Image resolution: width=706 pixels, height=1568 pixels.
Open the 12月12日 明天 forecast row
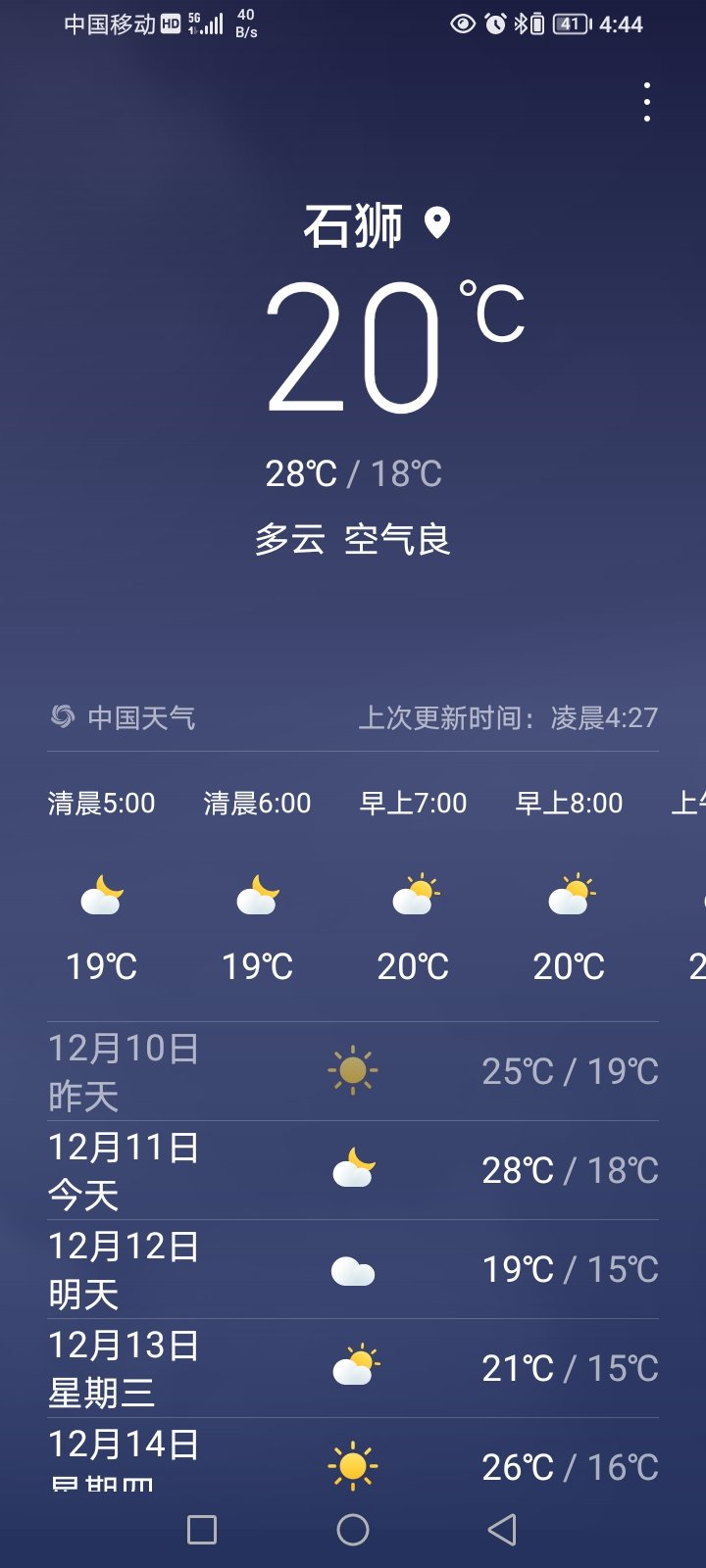[353, 1269]
